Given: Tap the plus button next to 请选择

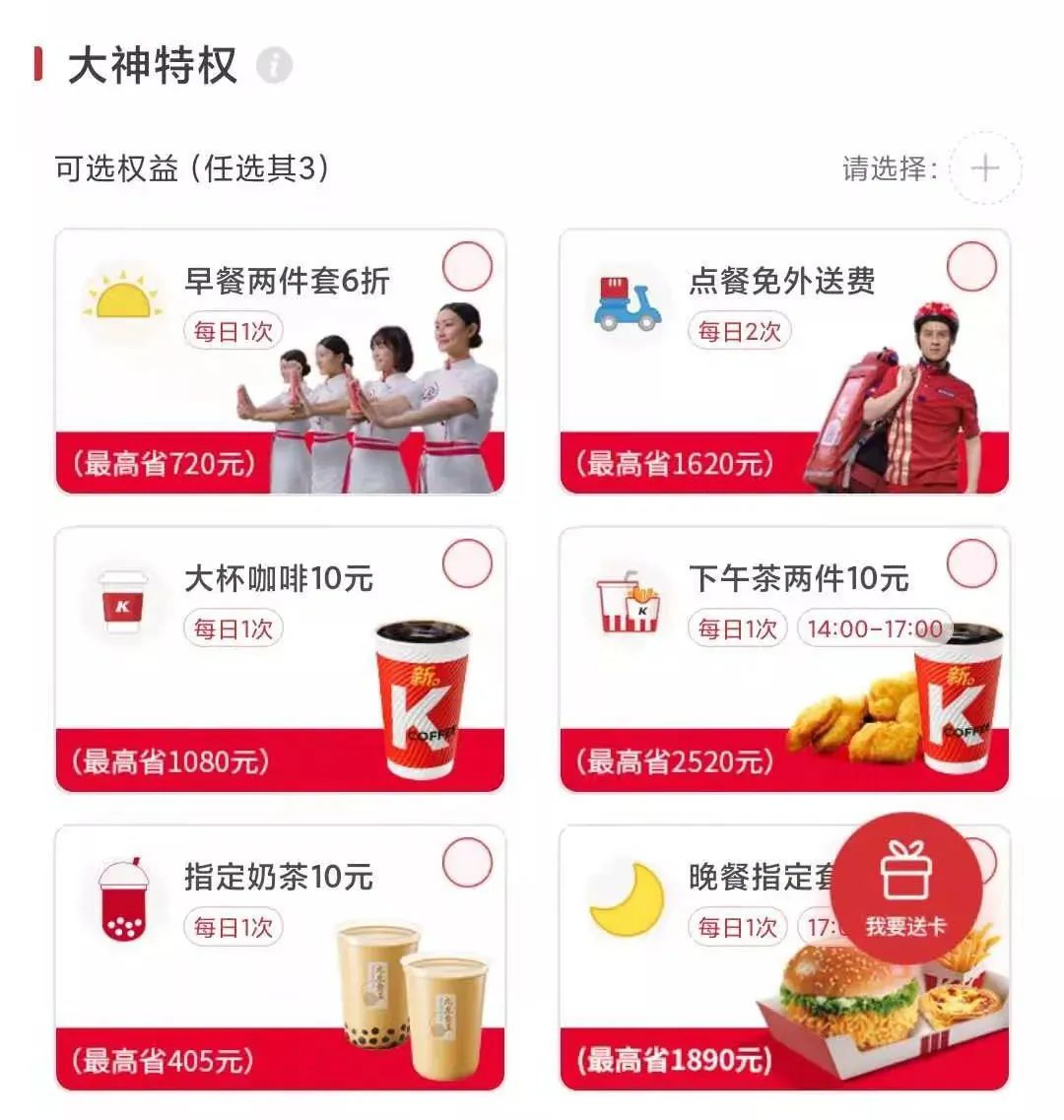Looking at the screenshot, I should [x=984, y=168].
